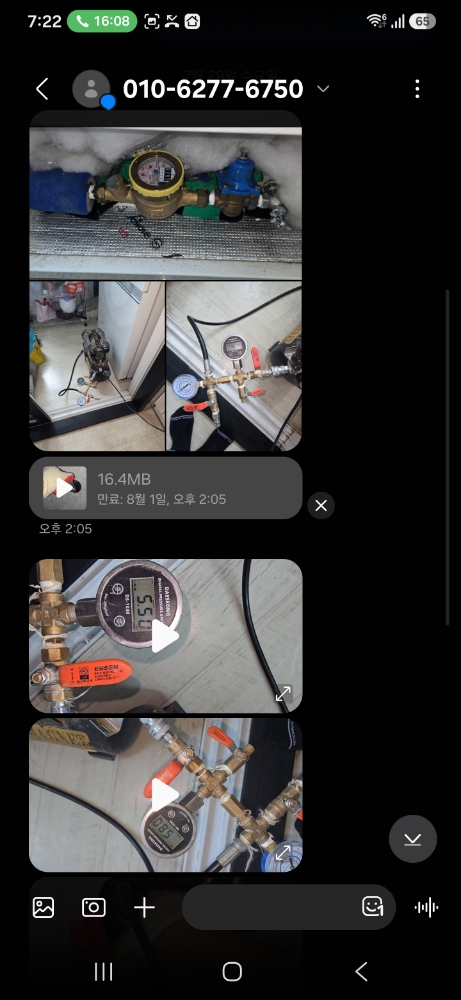This screenshot has height=1000, width=461.
Task: Jump to the bottom of the conversation
Action: (x=413, y=839)
